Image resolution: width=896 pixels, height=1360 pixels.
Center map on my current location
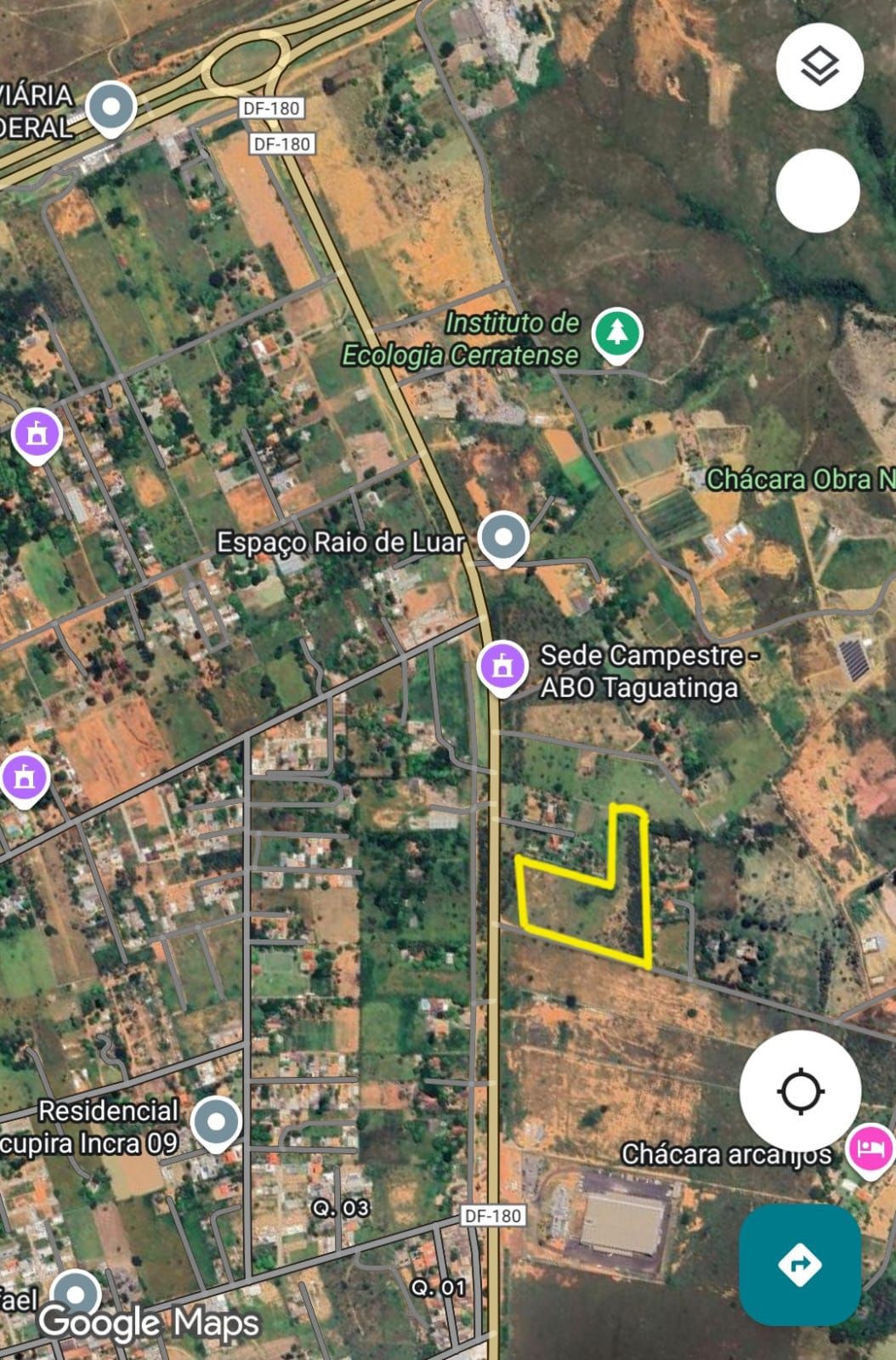point(800,1091)
